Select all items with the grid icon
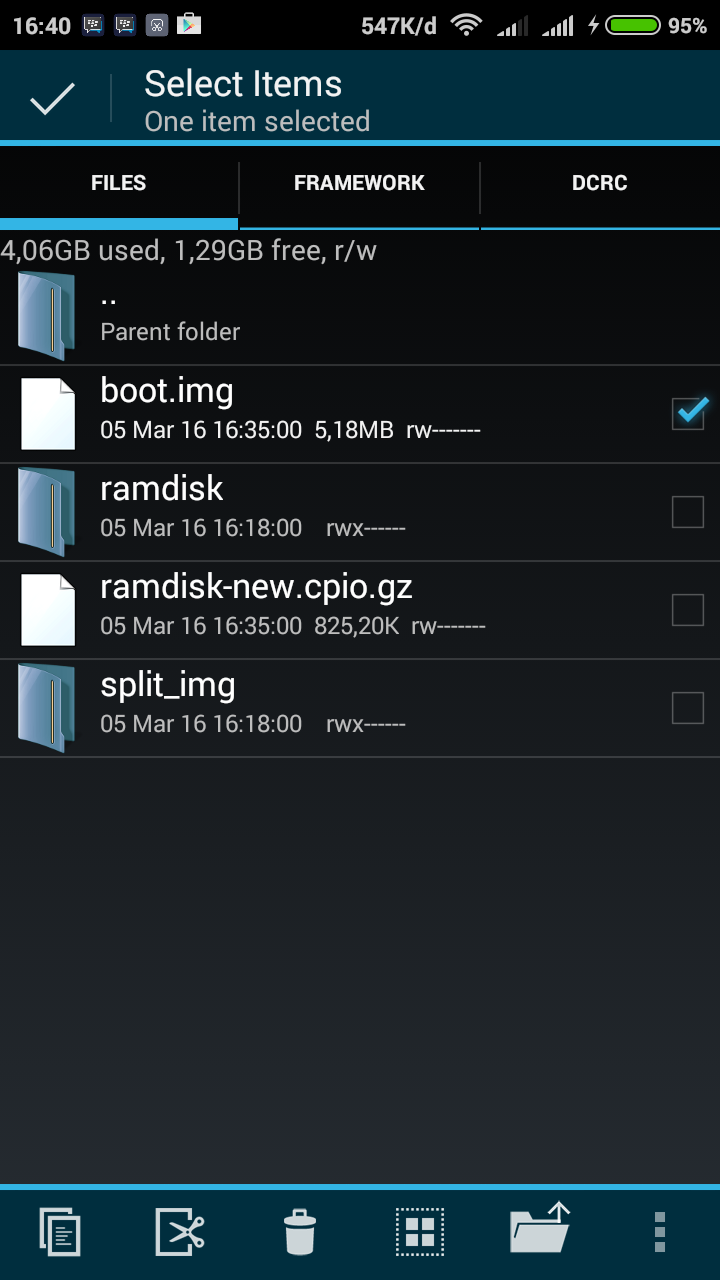 420,1231
